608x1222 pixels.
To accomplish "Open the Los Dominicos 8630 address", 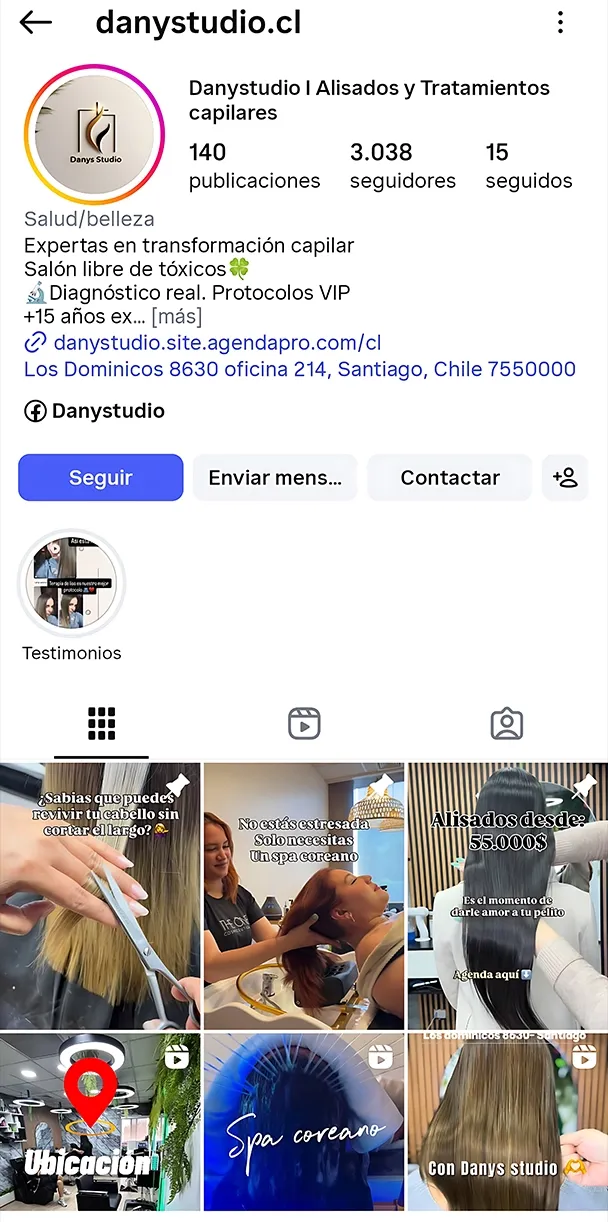I will 299,369.
